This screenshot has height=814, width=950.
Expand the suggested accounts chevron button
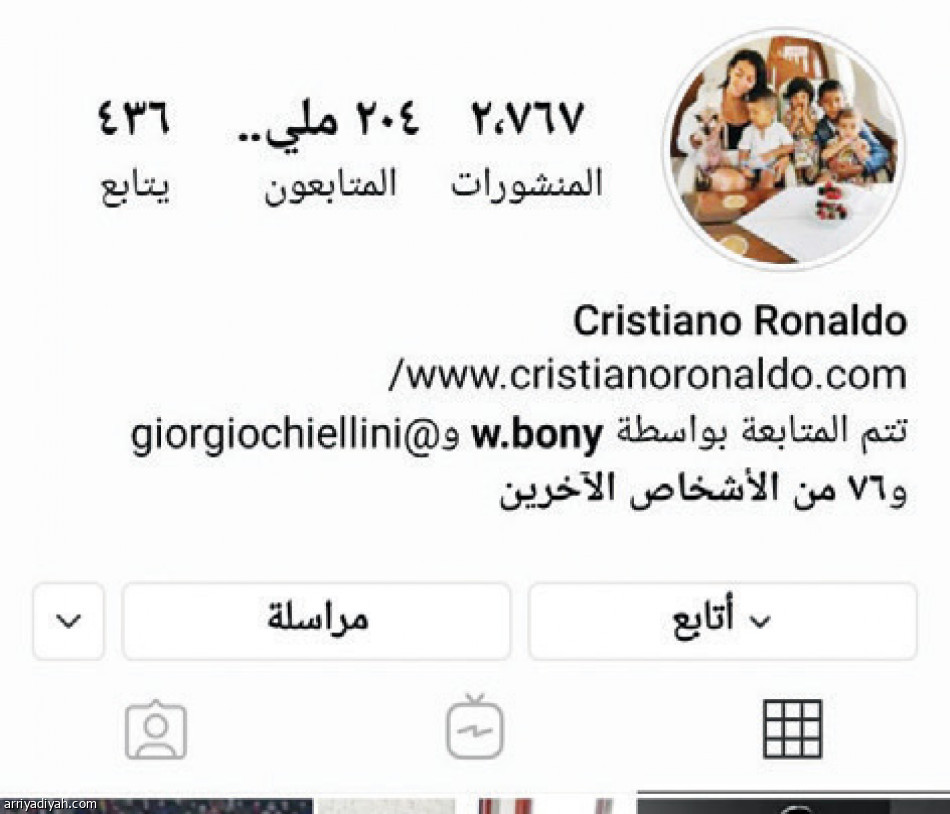(x=68, y=621)
